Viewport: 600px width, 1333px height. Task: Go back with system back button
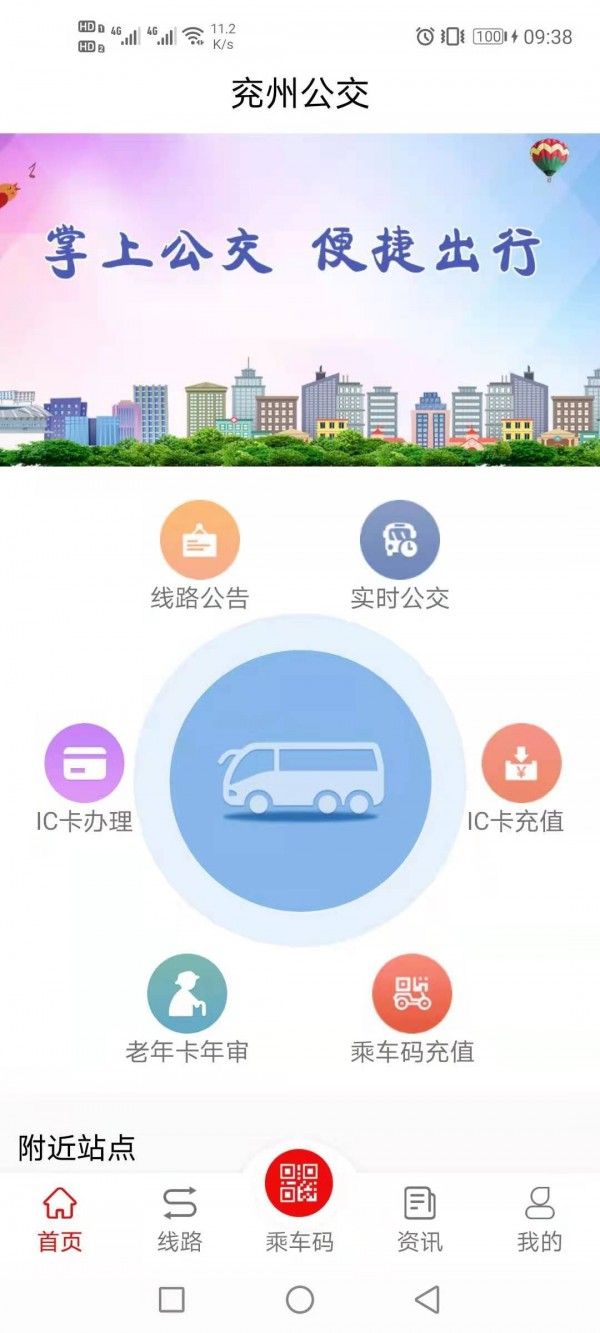click(427, 1299)
